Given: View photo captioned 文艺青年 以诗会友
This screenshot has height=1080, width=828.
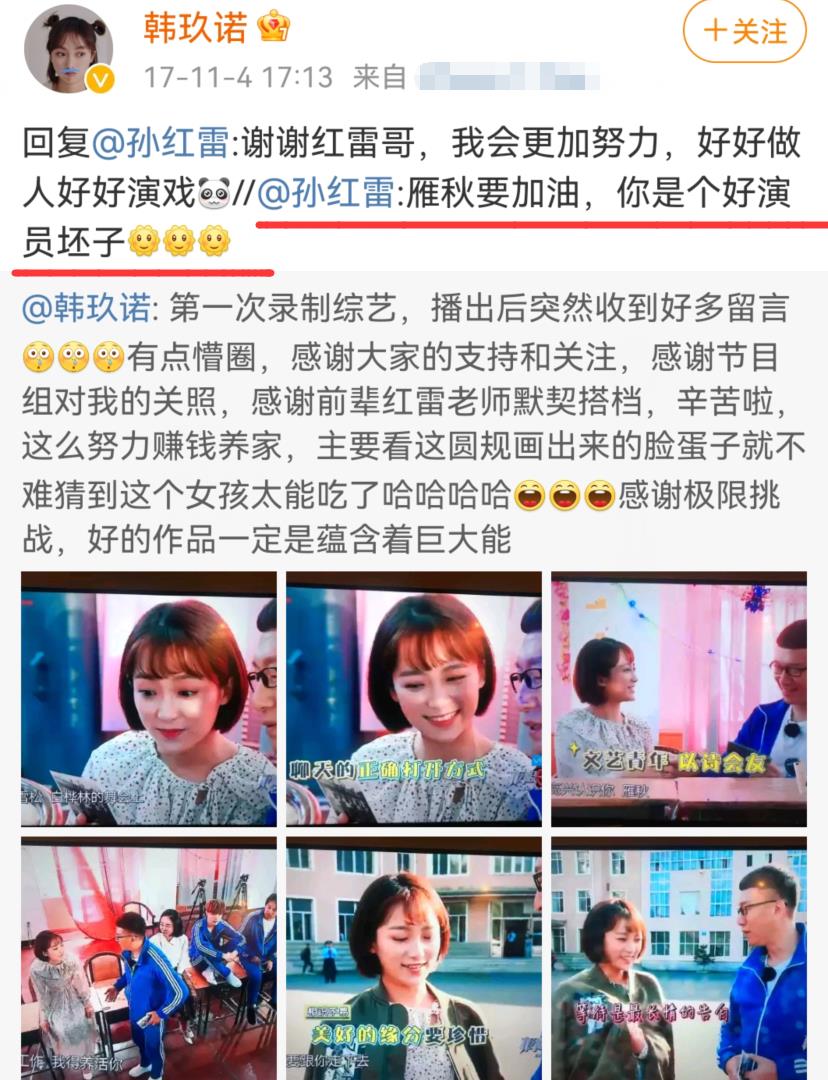Looking at the screenshot, I should 679,698.
